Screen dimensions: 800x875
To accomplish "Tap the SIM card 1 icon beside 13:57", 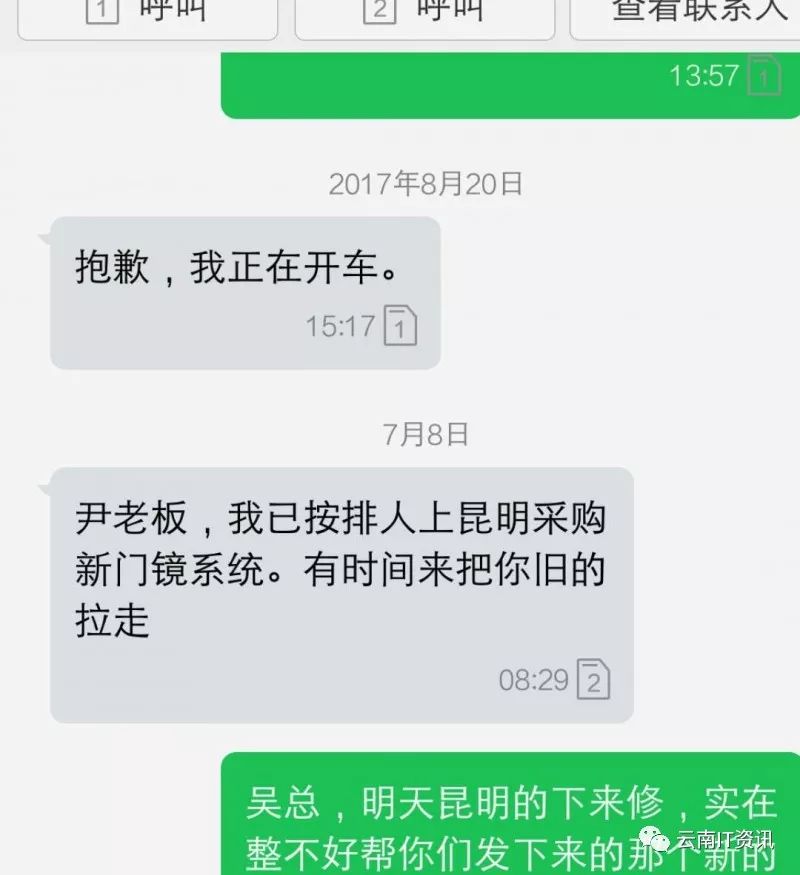I will pyautogui.click(x=764, y=74).
